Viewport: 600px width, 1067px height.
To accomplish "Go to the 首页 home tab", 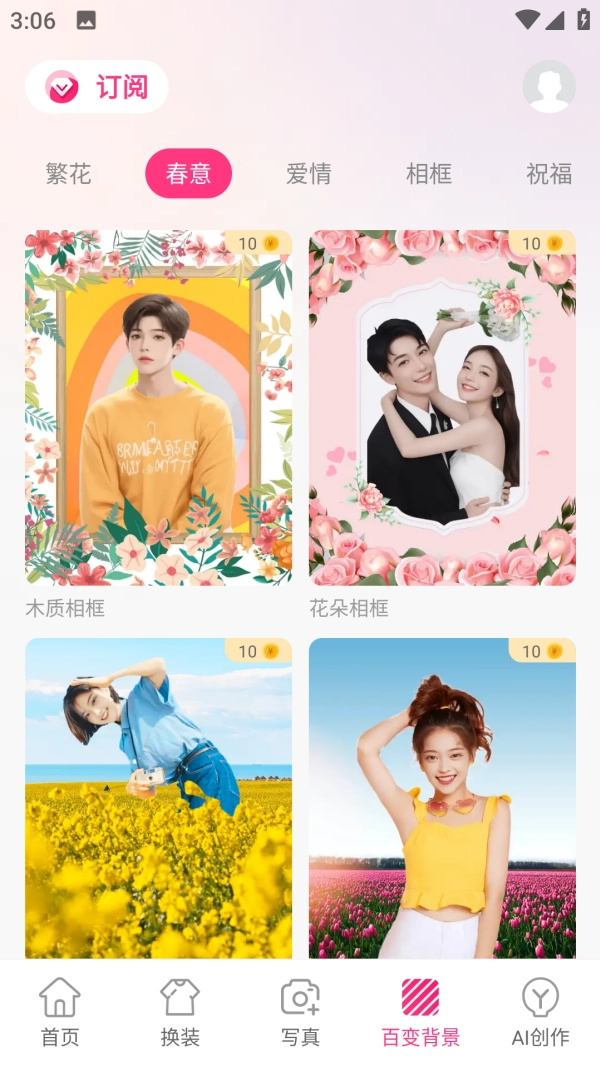I will (x=60, y=1012).
